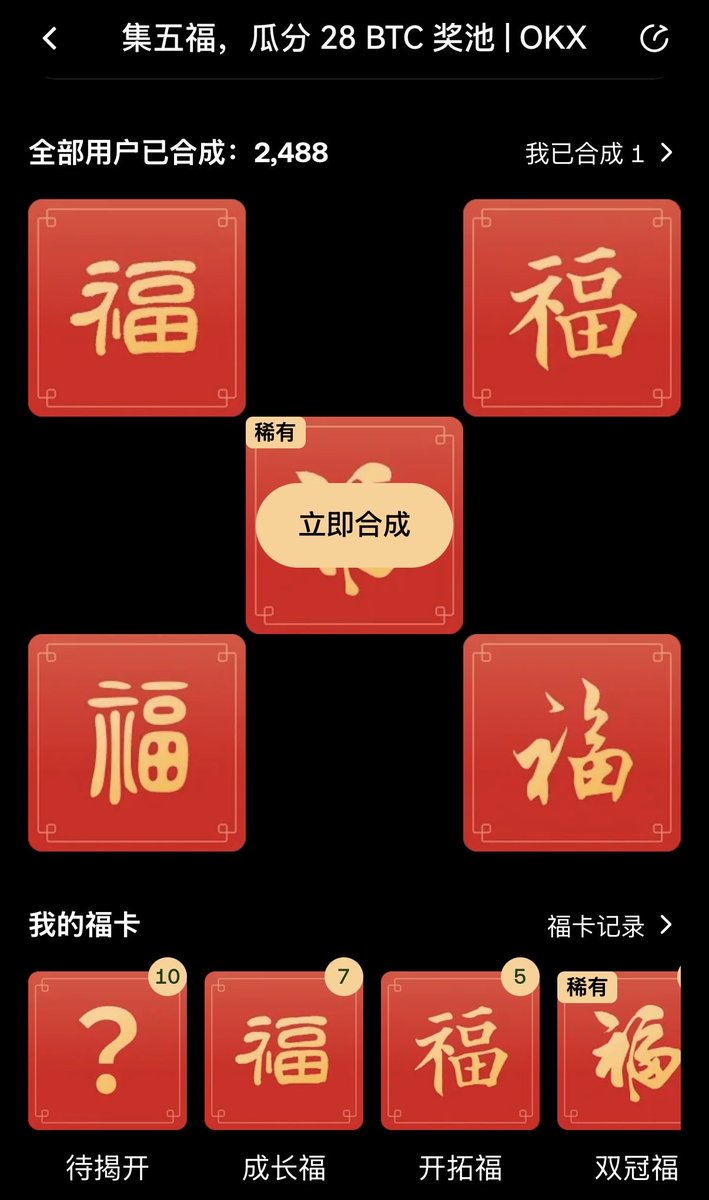Open the 待揭开 mystery card
Image resolution: width=709 pixels, height=1200 pixels.
point(107,1051)
